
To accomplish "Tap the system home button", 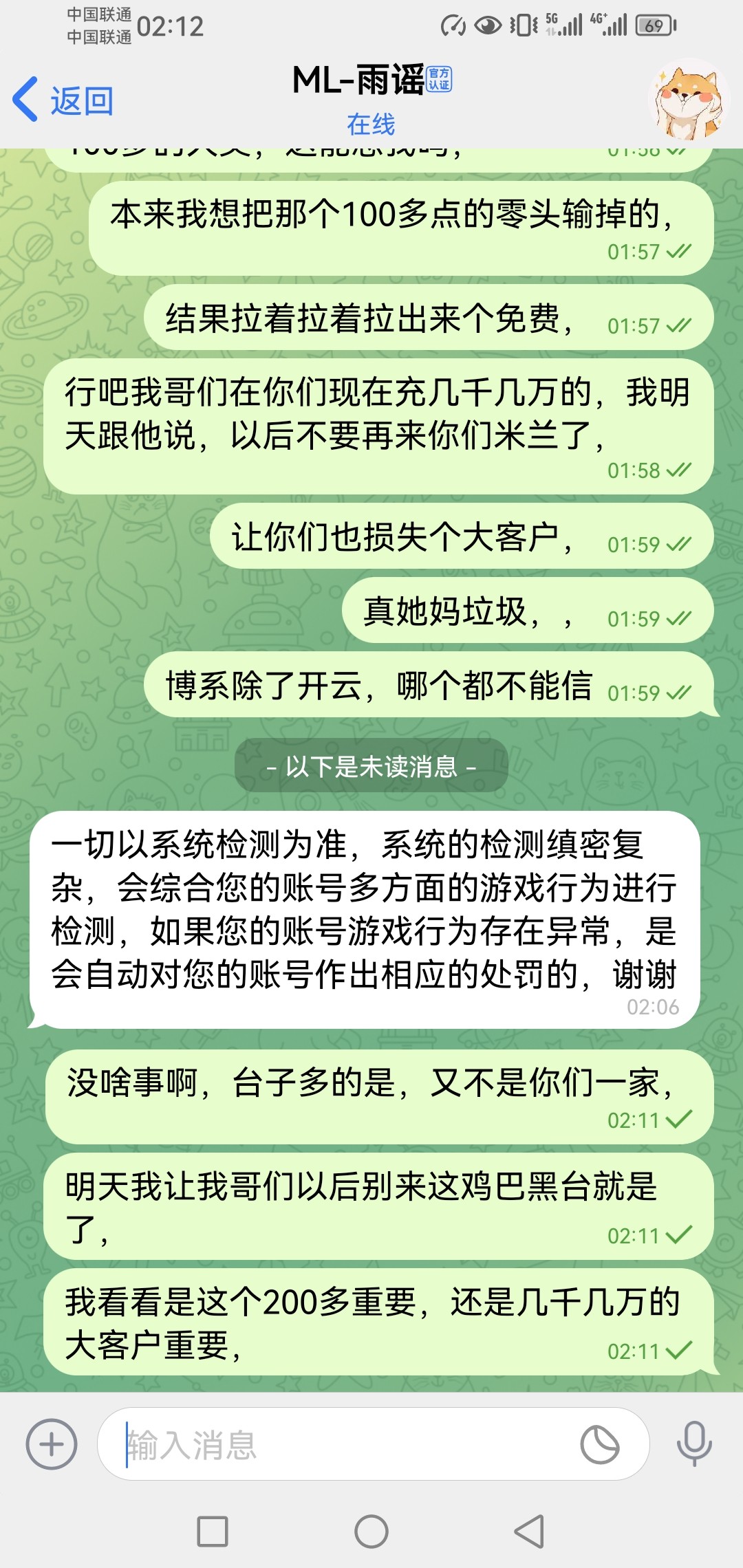I will [x=371, y=1532].
